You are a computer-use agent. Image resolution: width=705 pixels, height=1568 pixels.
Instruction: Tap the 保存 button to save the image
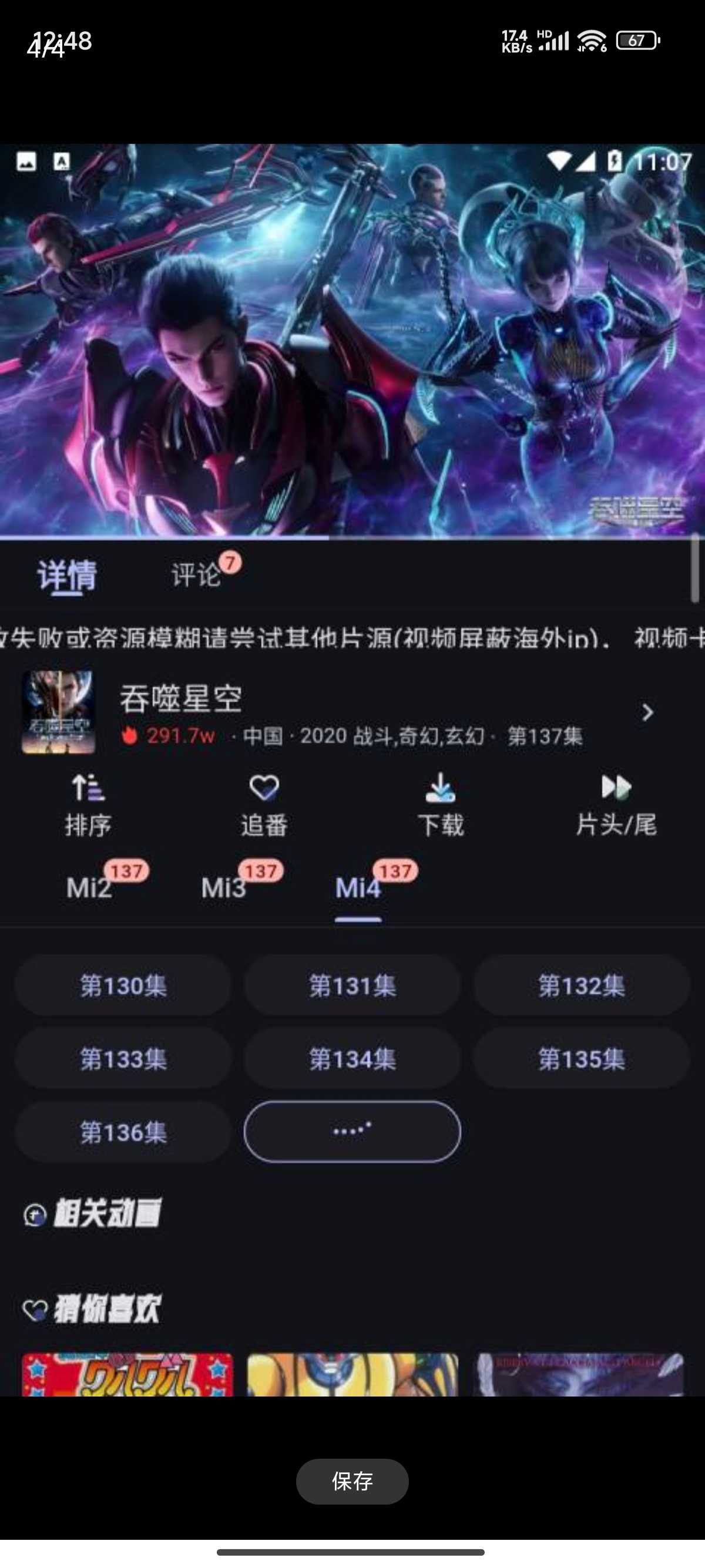352,1481
